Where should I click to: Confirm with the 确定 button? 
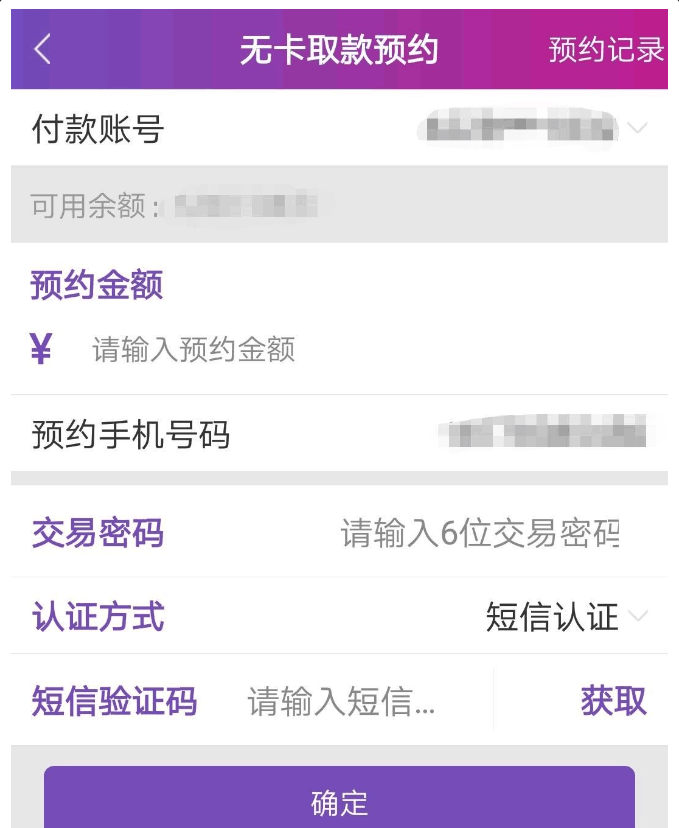pyautogui.click(x=339, y=800)
